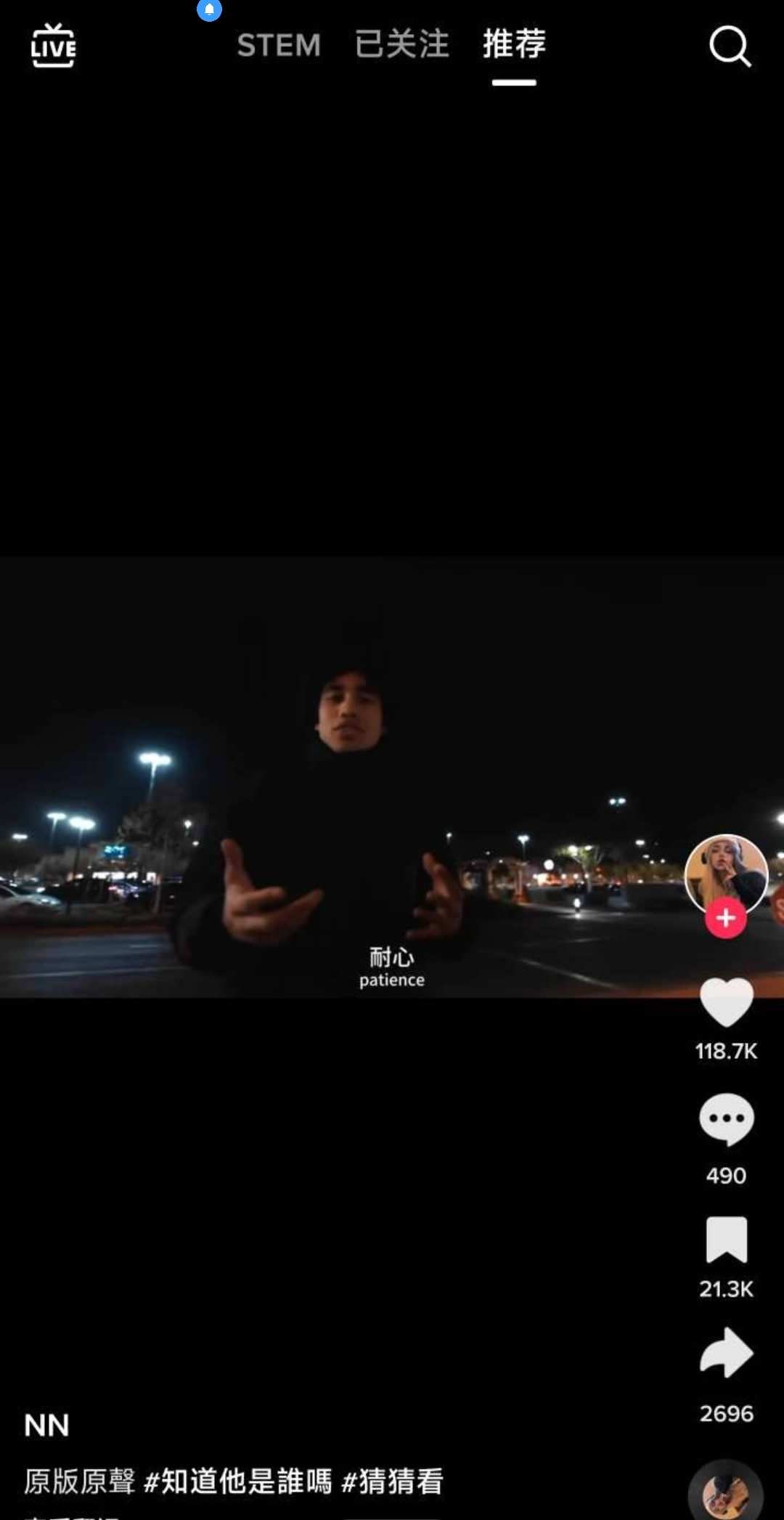Open the creator's profile avatar
Image resolution: width=784 pixels, height=1520 pixels.
(726, 872)
